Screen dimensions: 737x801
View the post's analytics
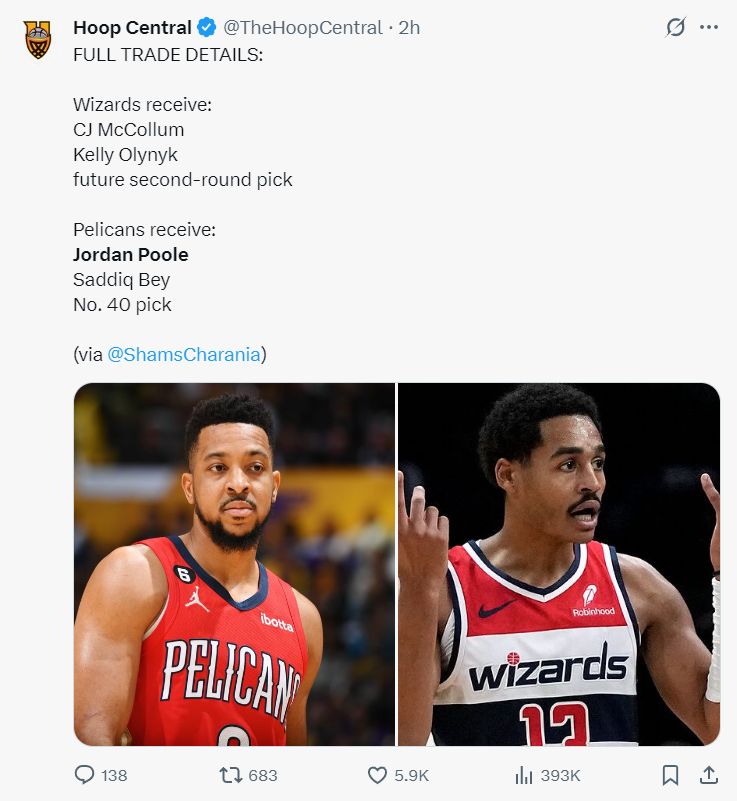point(524,775)
